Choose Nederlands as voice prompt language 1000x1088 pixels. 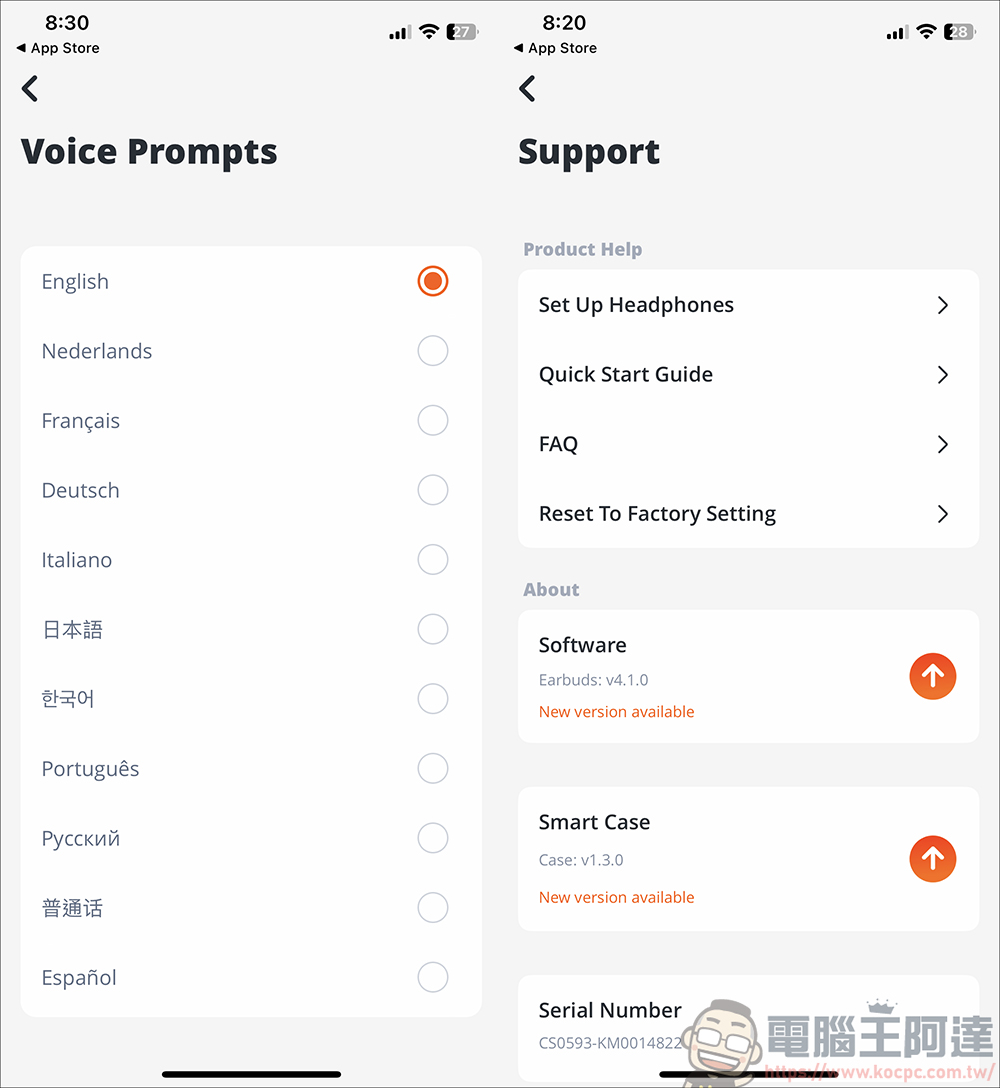coord(432,351)
